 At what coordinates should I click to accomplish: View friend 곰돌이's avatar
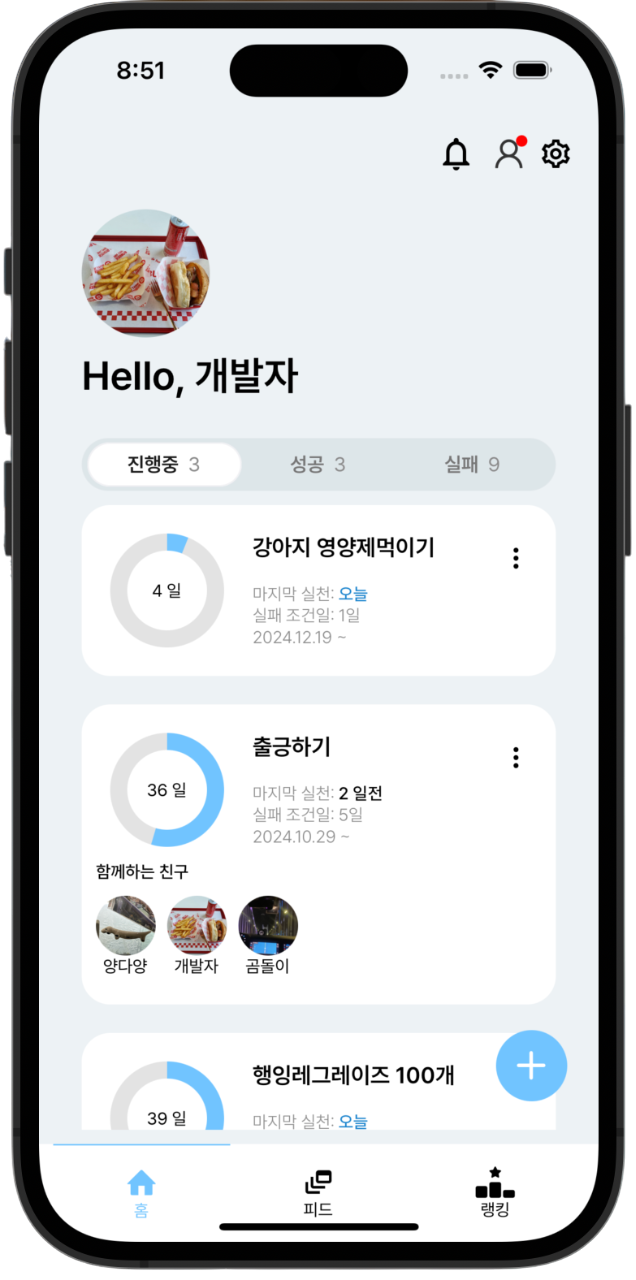[x=268, y=926]
